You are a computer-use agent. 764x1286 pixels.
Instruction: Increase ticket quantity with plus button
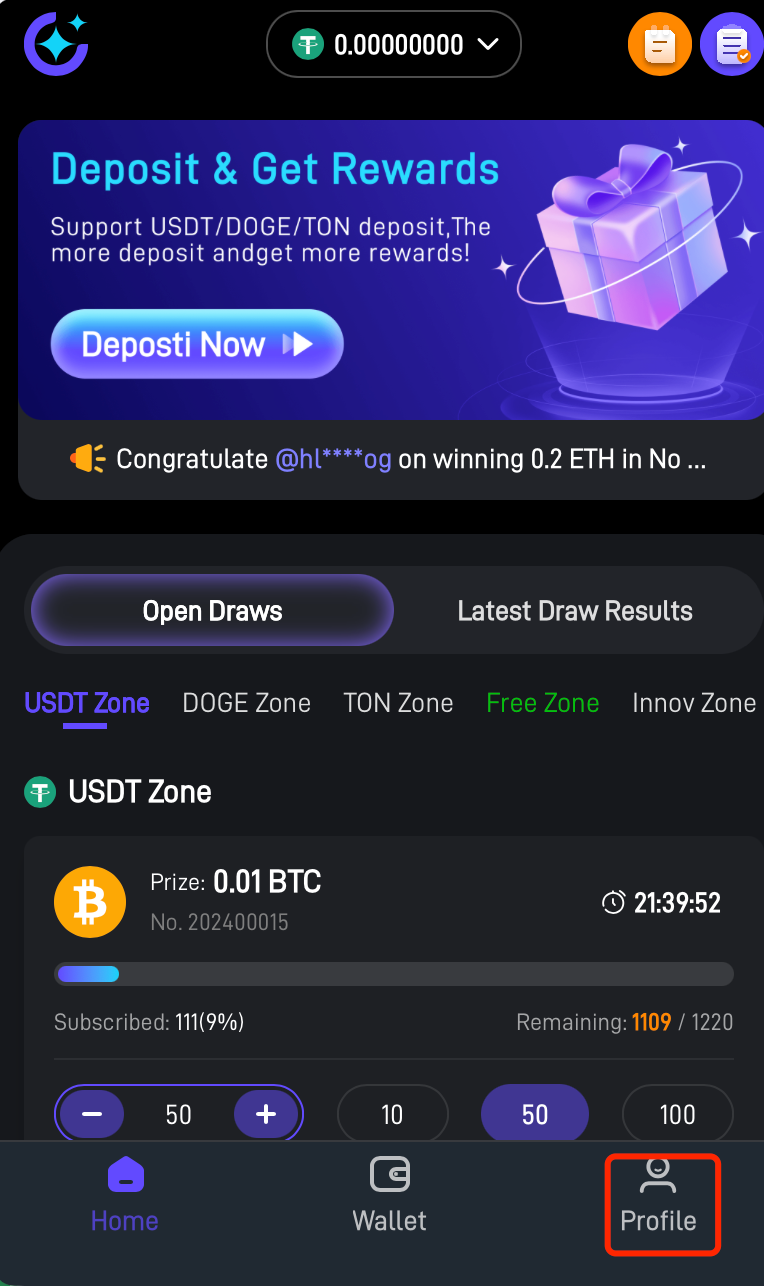pos(266,1114)
